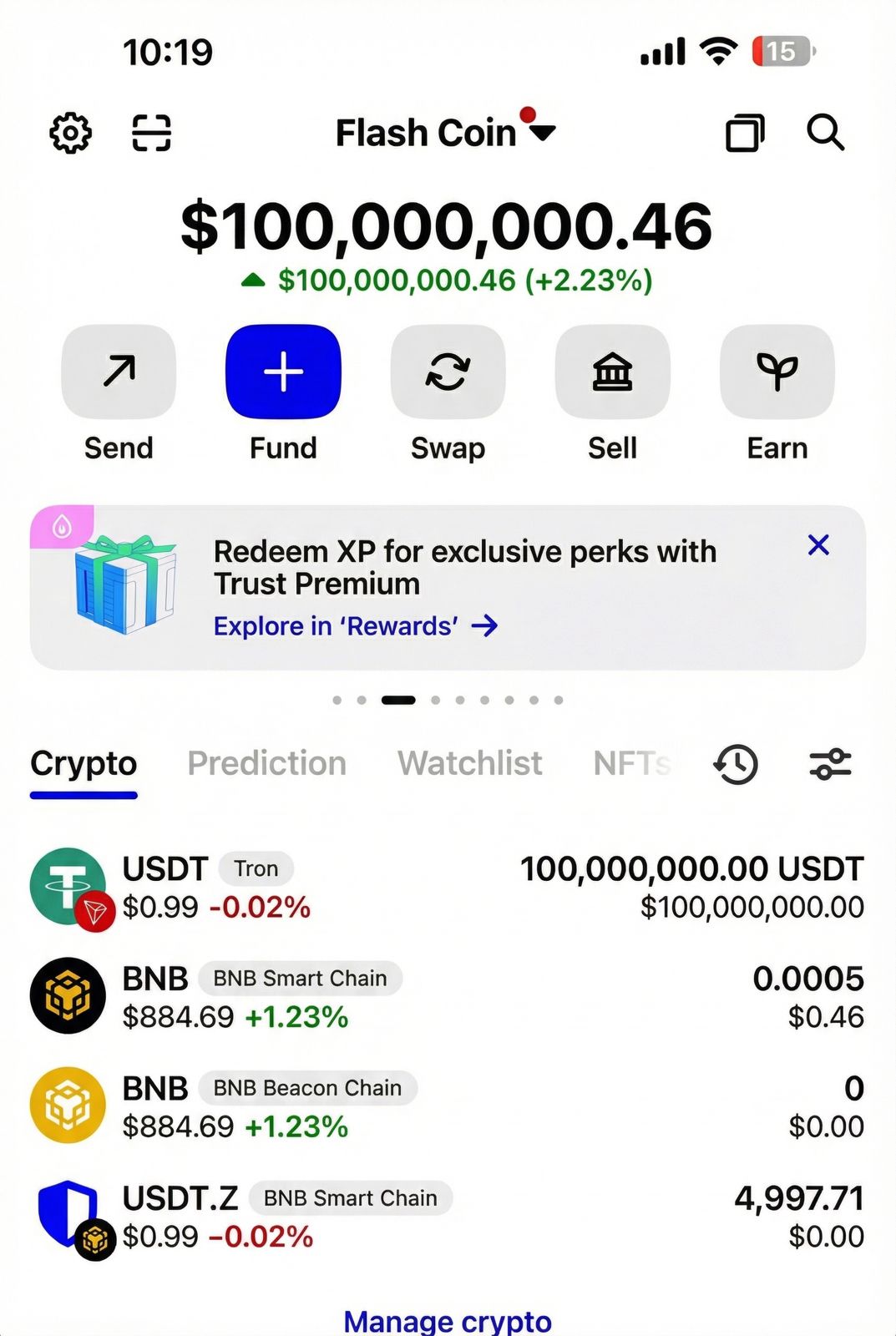Viewport: 896px width, 1336px height.
Task: Switch to the Prediction tab
Action: point(267,763)
